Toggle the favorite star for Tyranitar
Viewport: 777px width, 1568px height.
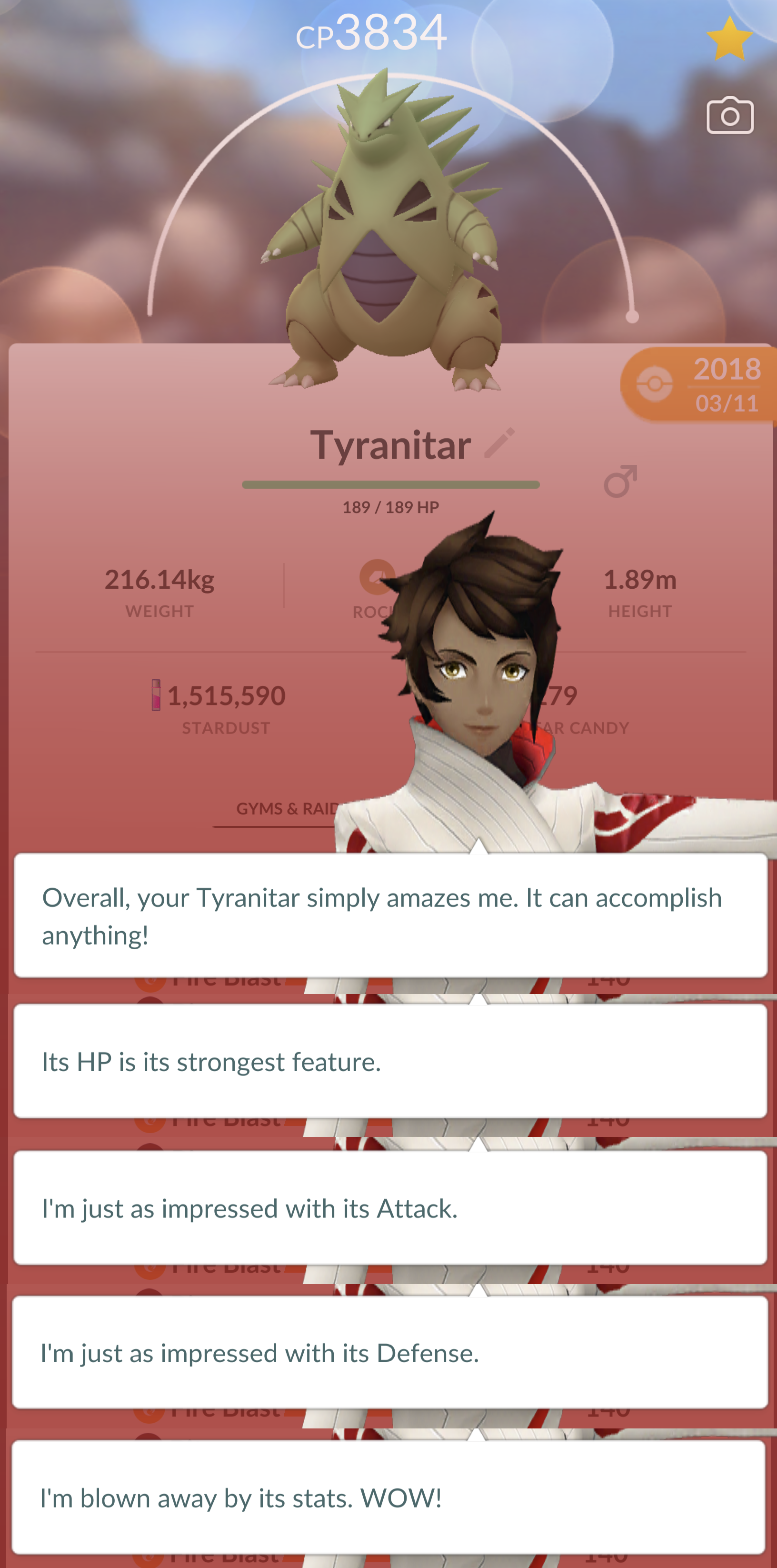(x=729, y=39)
